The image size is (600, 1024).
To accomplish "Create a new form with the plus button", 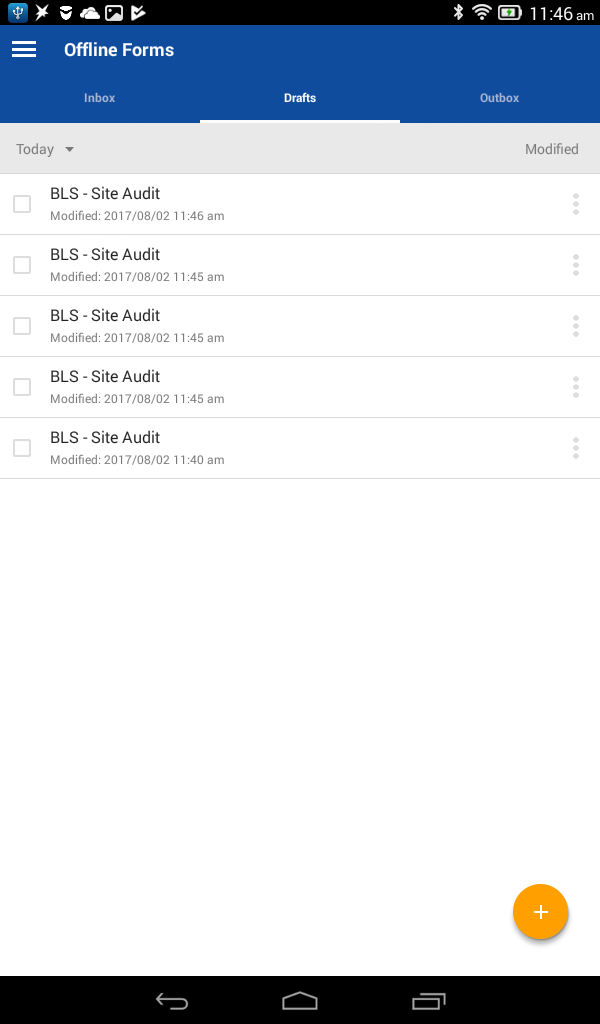I will (540, 912).
